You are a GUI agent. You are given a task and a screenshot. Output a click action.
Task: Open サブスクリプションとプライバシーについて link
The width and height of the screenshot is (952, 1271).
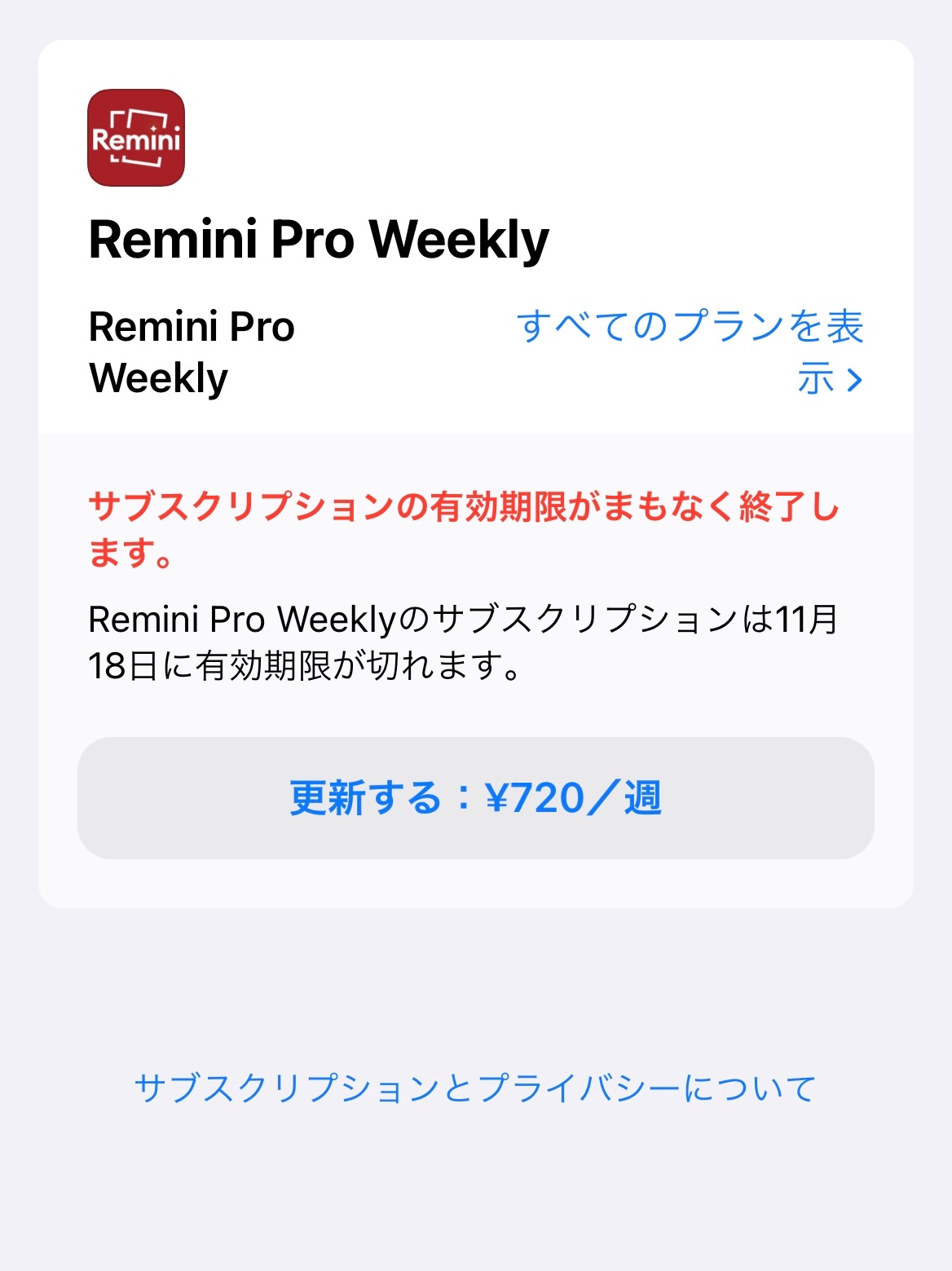475,1088
